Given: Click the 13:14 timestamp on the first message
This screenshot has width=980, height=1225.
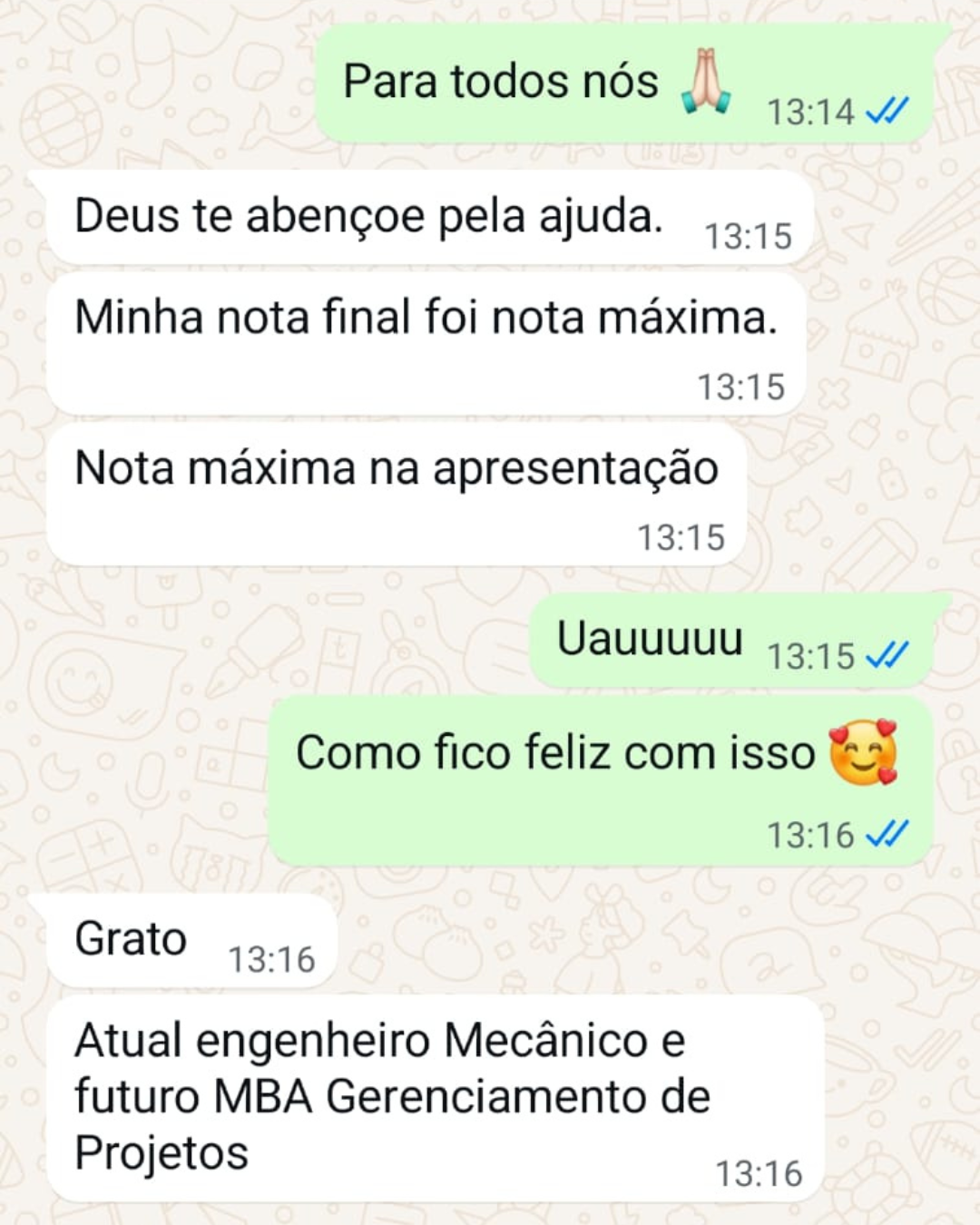Looking at the screenshot, I should pos(810,112).
